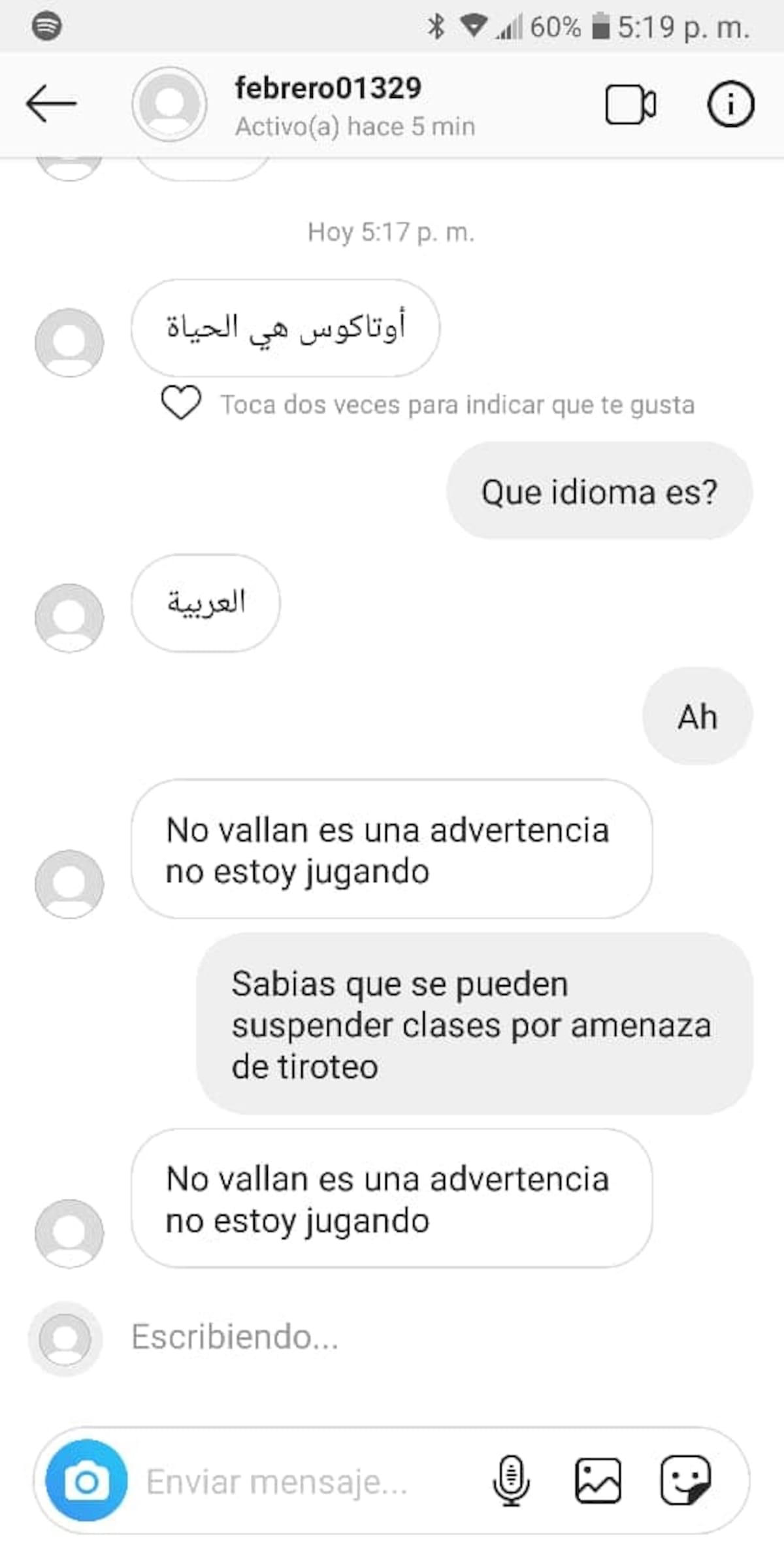Go back using the arrow icon

point(51,103)
